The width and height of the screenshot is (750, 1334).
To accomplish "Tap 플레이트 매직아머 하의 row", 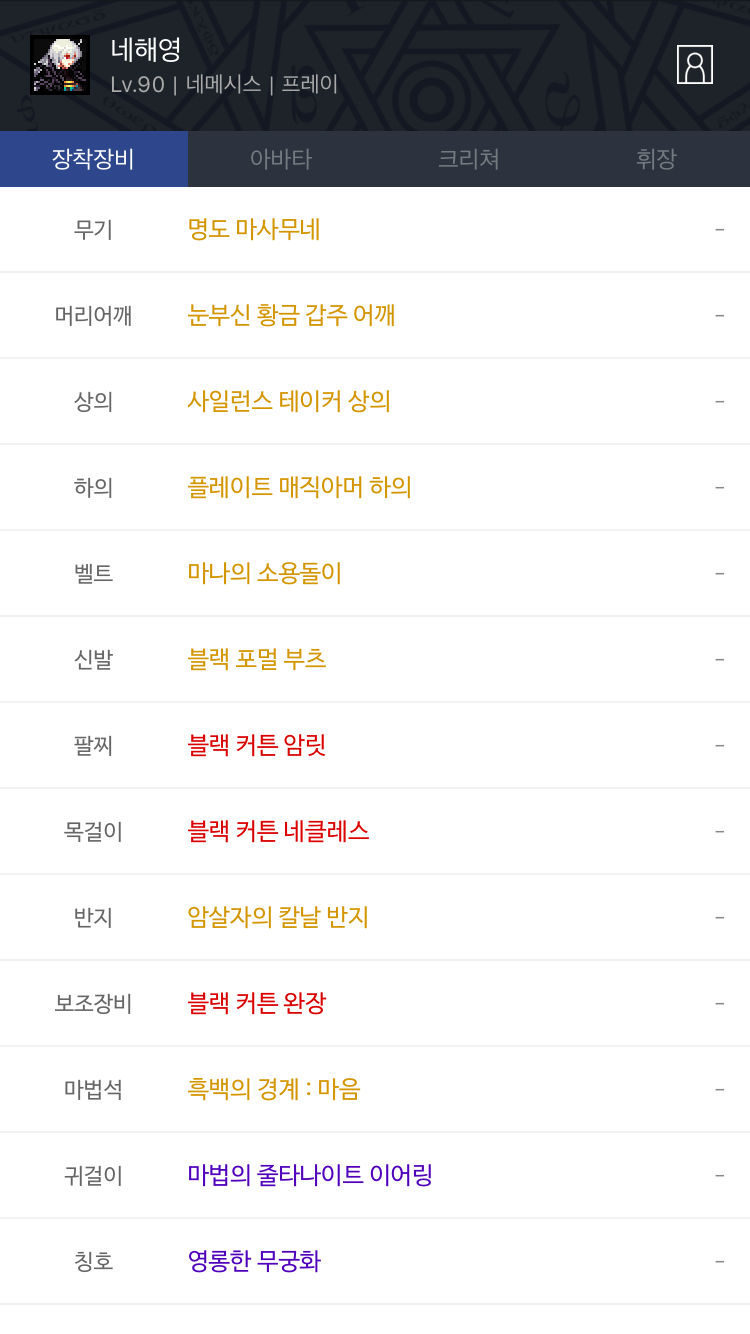I will coord(375,488).
